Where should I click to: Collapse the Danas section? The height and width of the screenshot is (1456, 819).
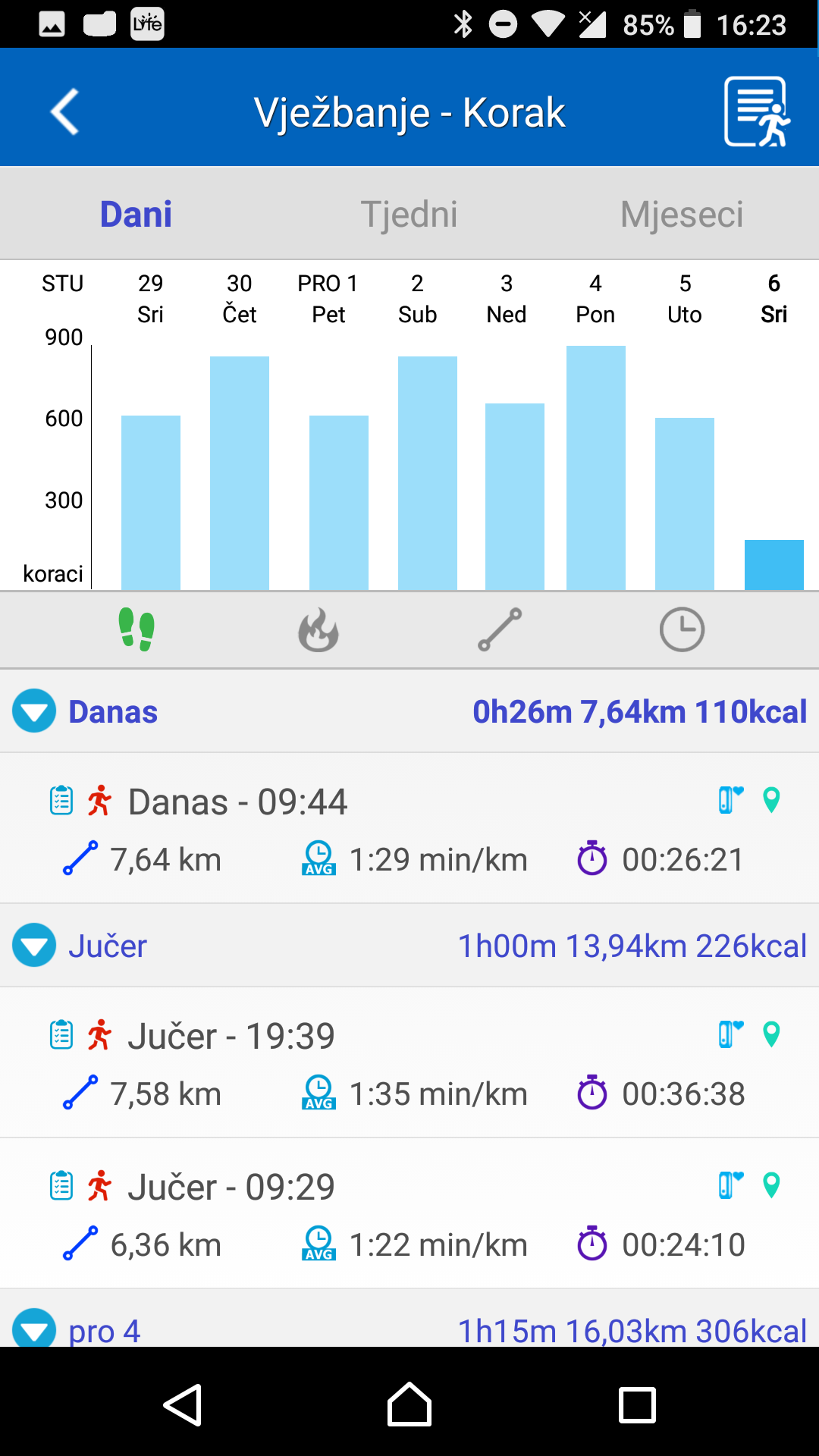pos(34,711)
